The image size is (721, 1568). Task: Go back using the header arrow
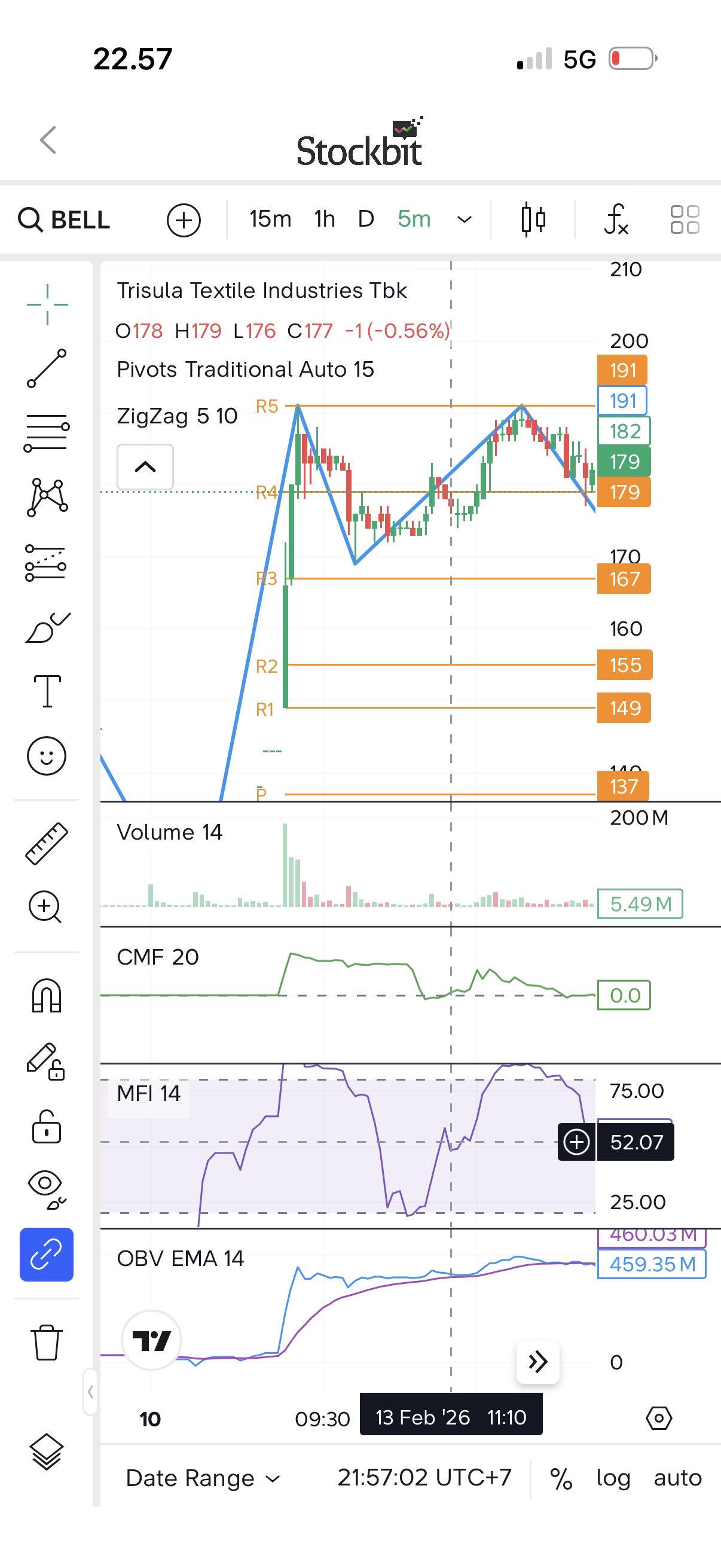48,140
